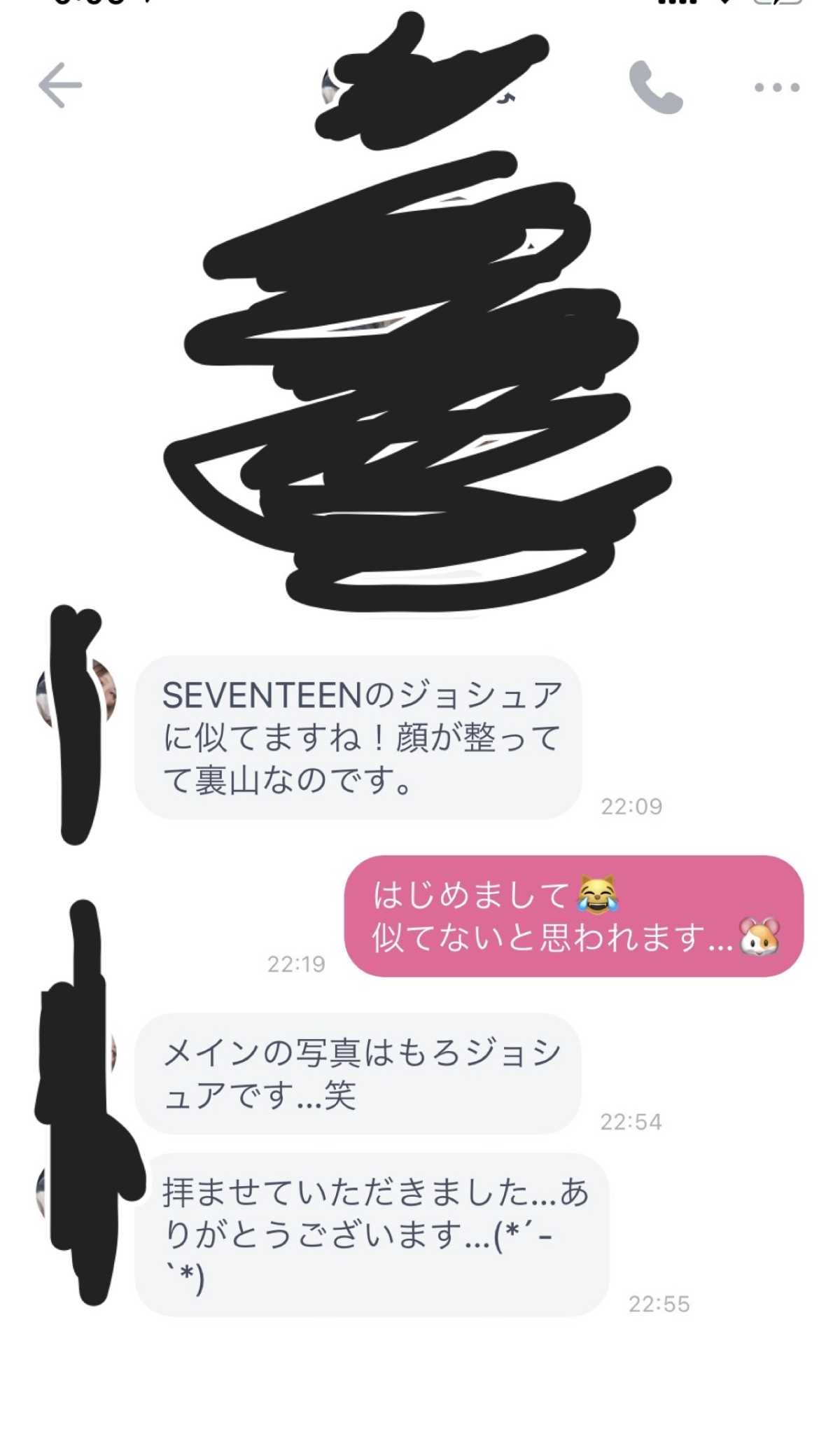Open the three-dot overflow menu
Image resolution: width=840 pixels, height=1439 pixels.
click(777, 88)
